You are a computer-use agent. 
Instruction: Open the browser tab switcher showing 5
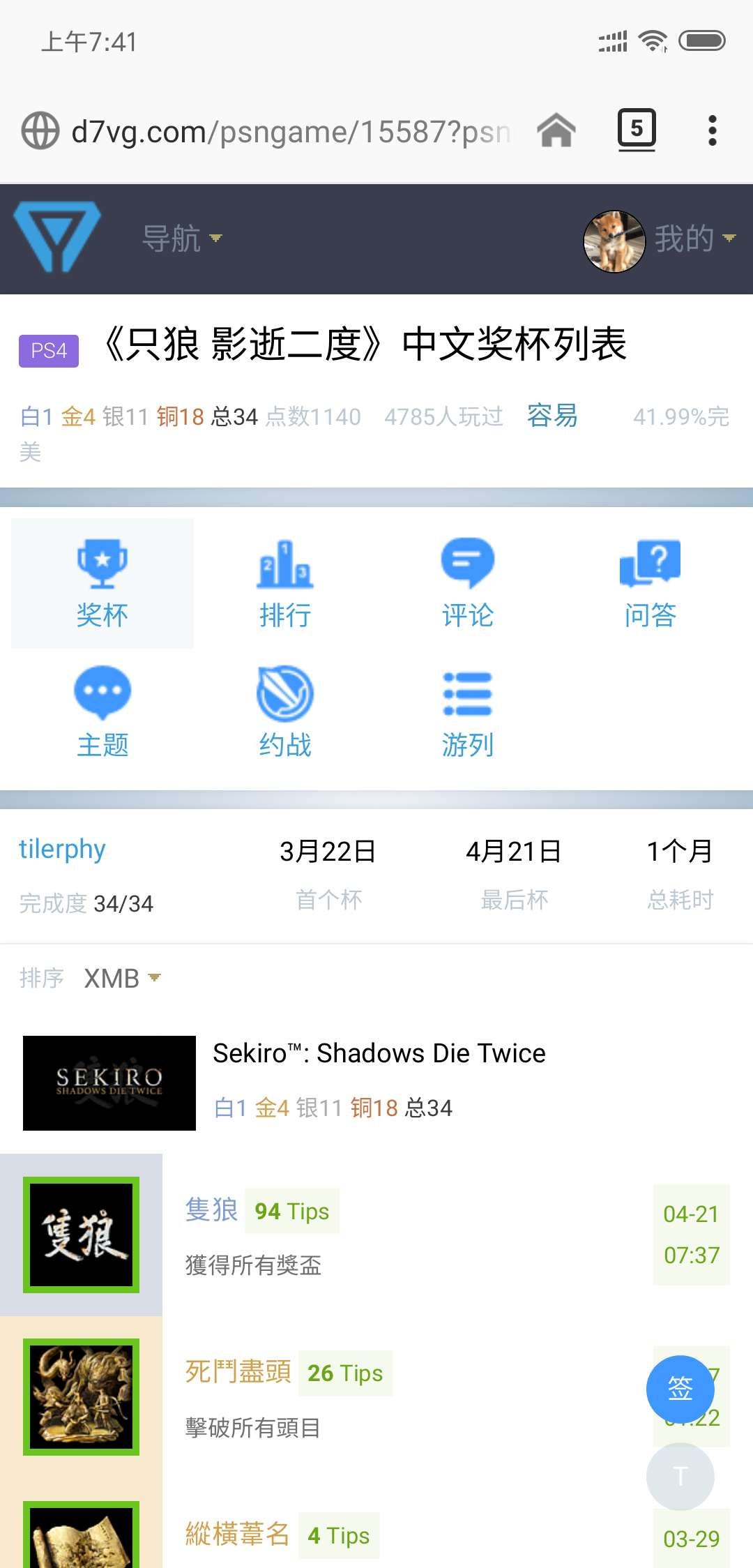coord(637,130)
